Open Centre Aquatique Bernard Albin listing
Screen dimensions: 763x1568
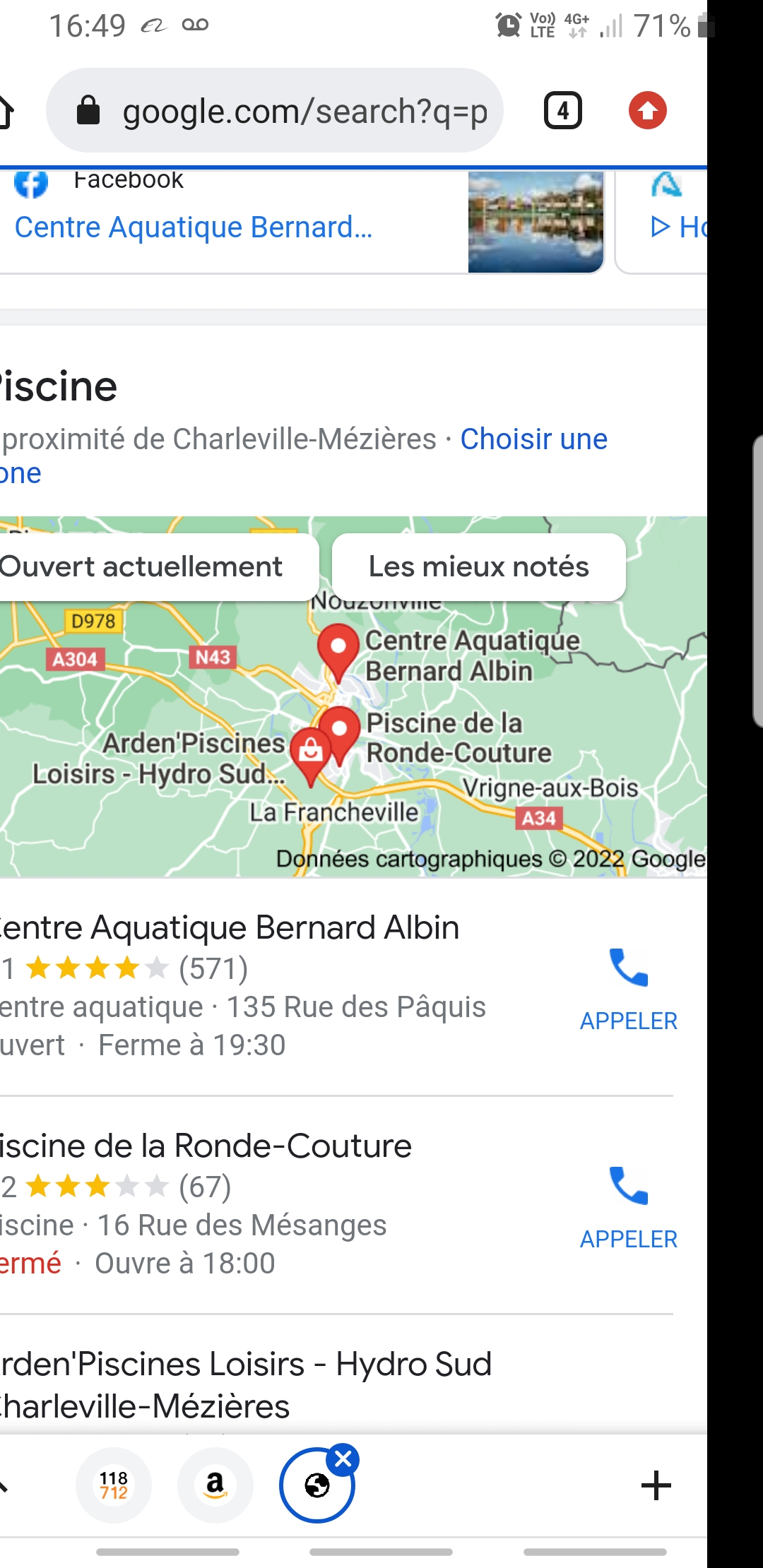pos(230,927)
